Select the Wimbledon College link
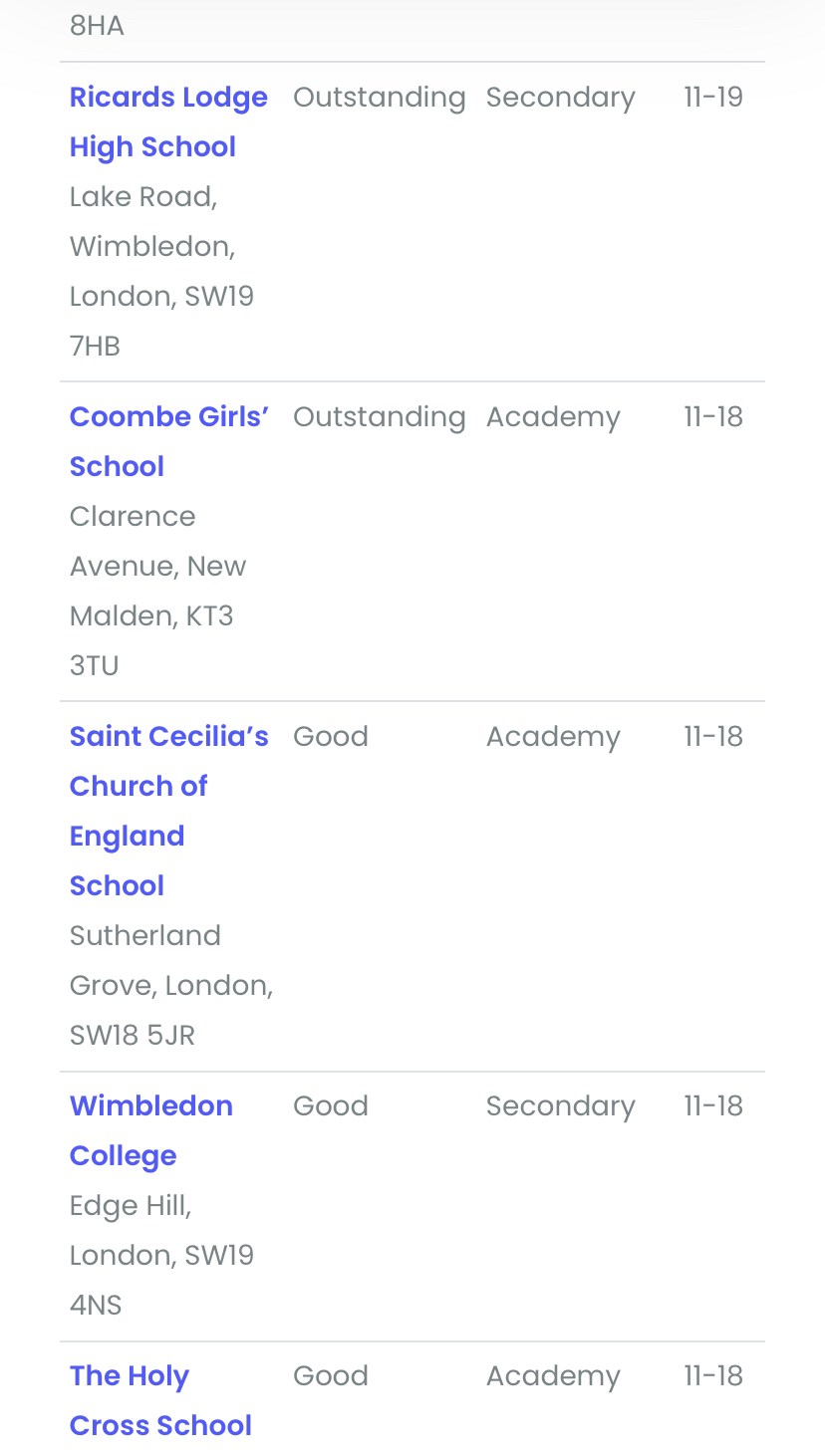The image size is (825, 1456). 150,1106
